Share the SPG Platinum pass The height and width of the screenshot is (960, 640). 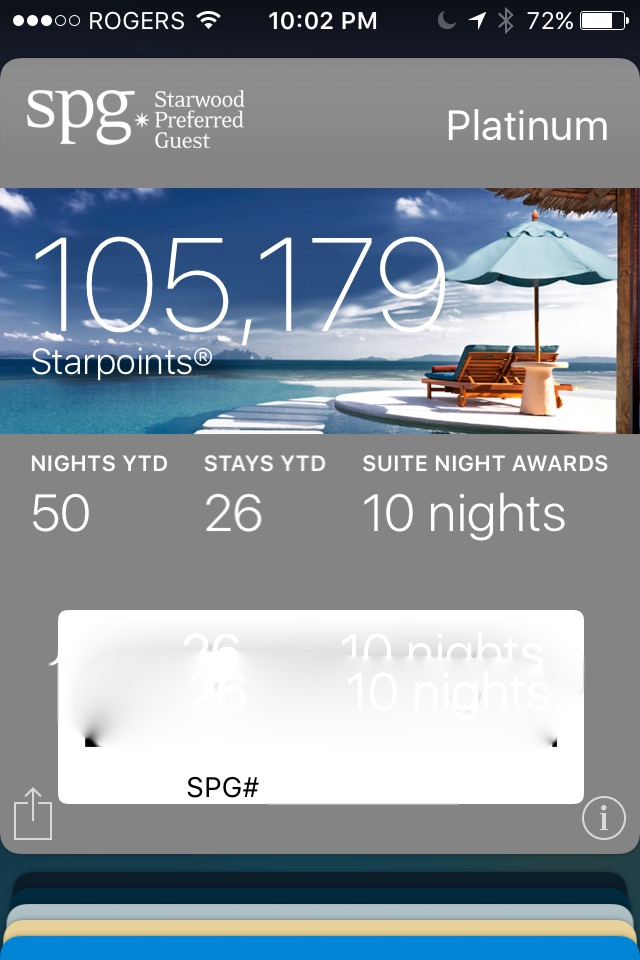tap(33, 813)
